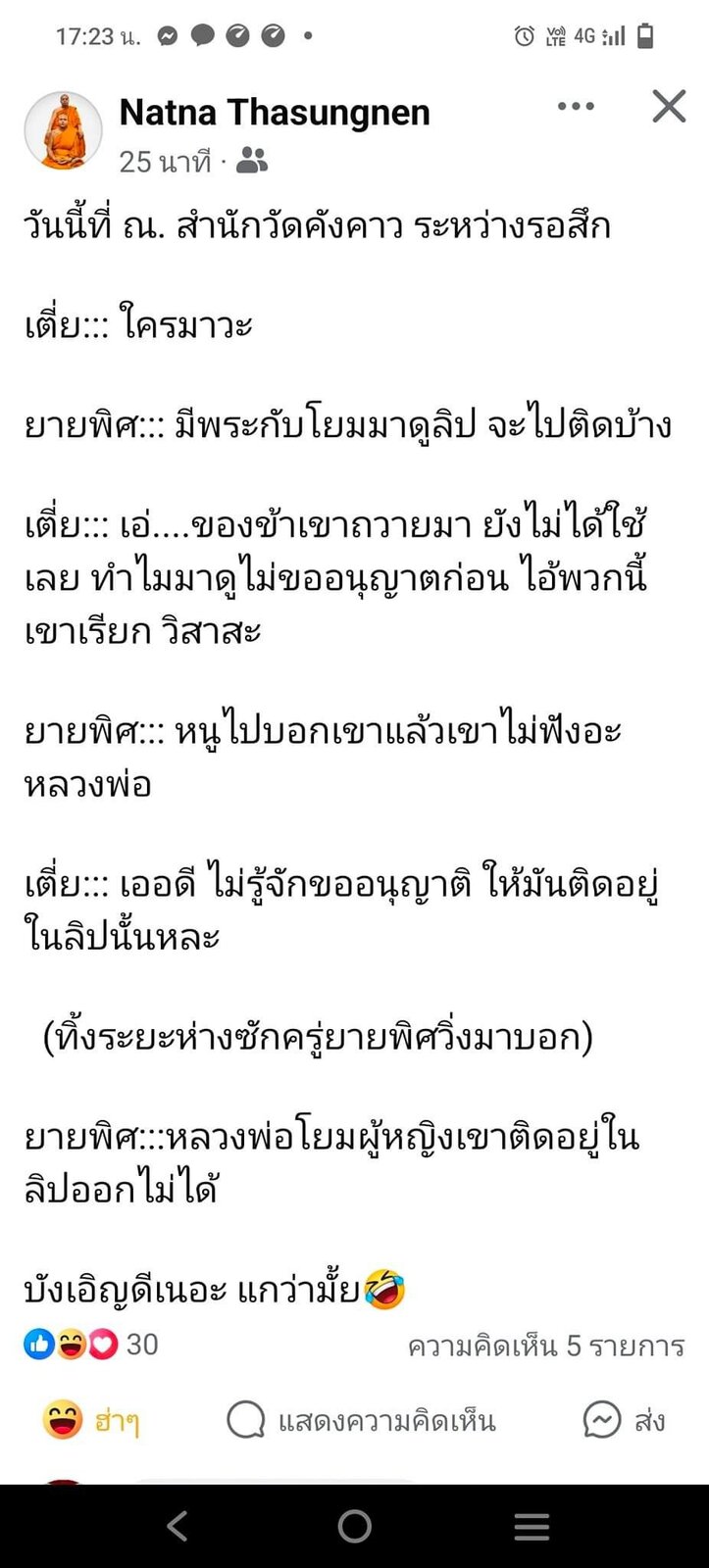Image resolution: width=709 pixels, height=1568 pixels.
Task: Open the 5 comments (ความคิดเห็น)
Action: [545, 1346]
